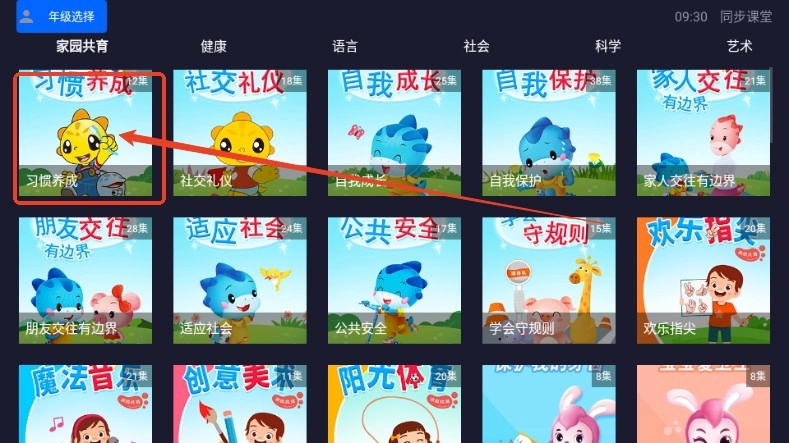Open the 创意美术 course card
Image resolution: width=789 pixels, height=443 pixels.
coord(240,405)
